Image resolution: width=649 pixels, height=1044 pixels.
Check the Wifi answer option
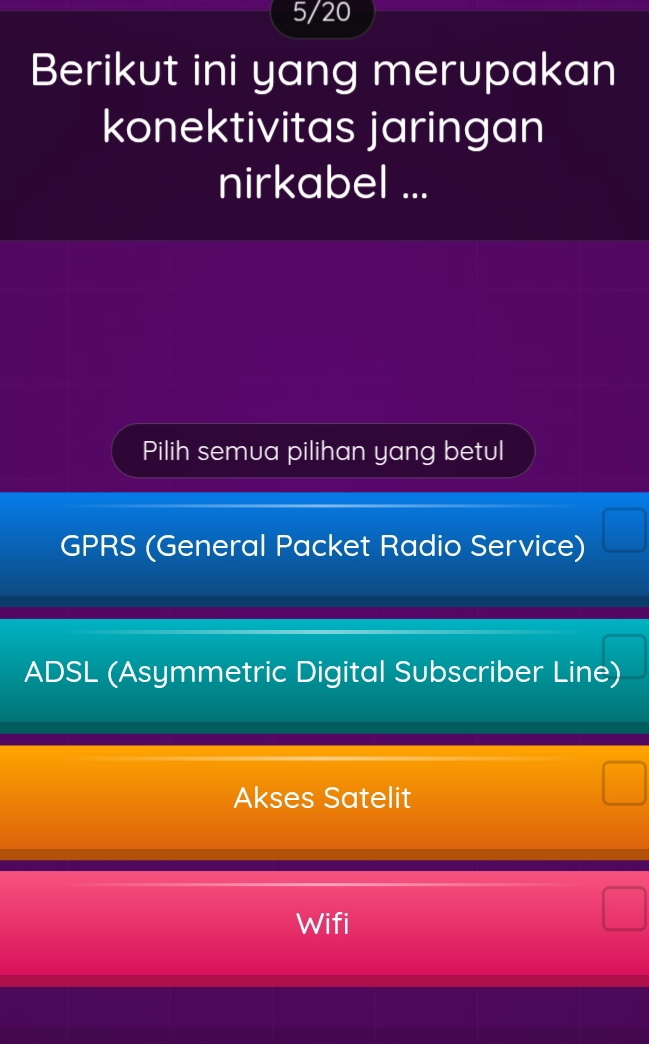322,923
